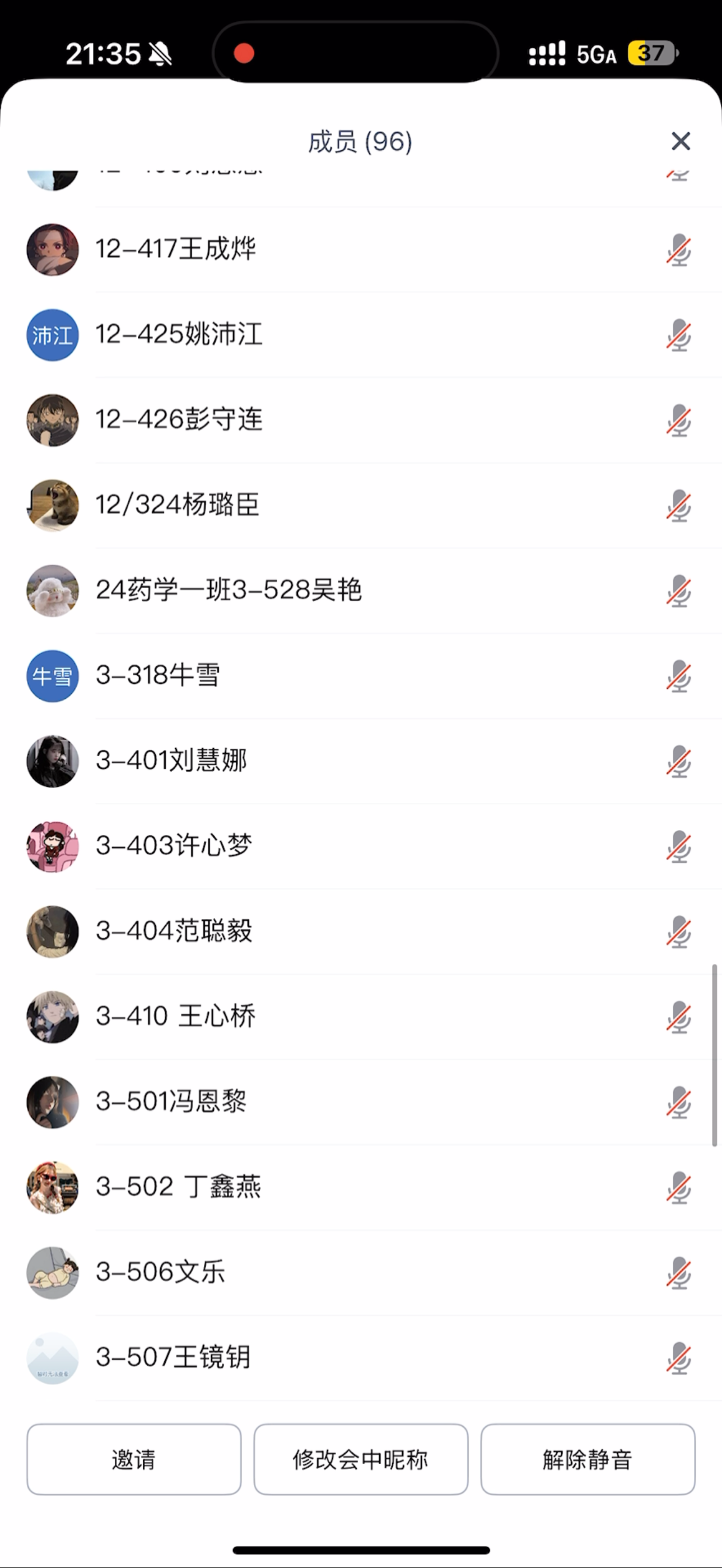Tap member 3-403许心梦
The width and height of the screenshot is (722, 1568).
(174, 846)
